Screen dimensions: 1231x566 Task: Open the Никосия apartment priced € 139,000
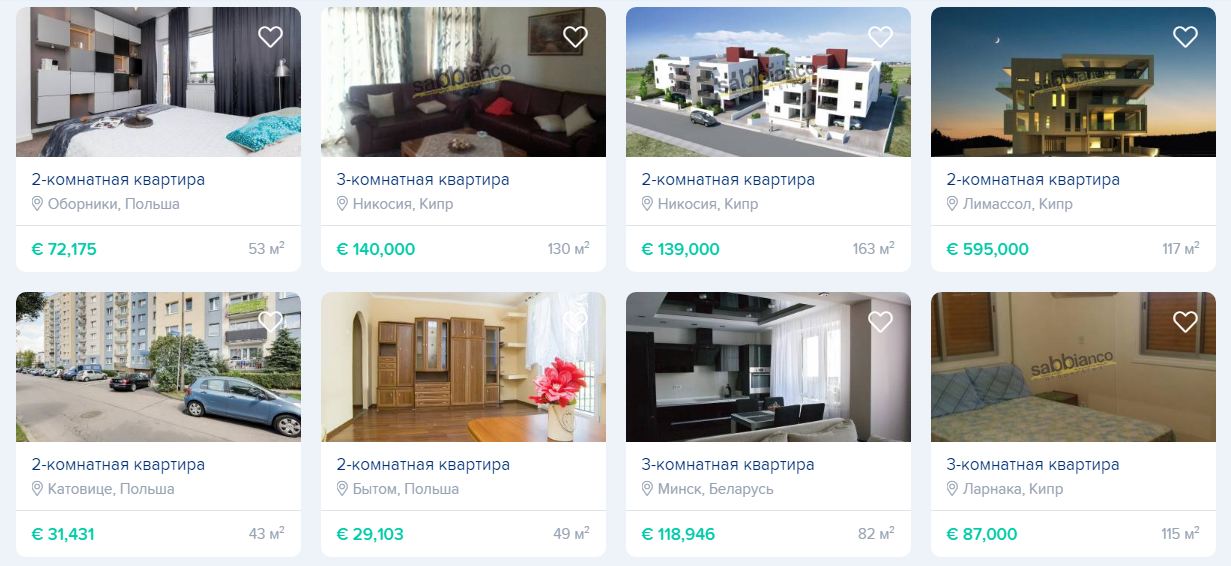pos(728,180)
